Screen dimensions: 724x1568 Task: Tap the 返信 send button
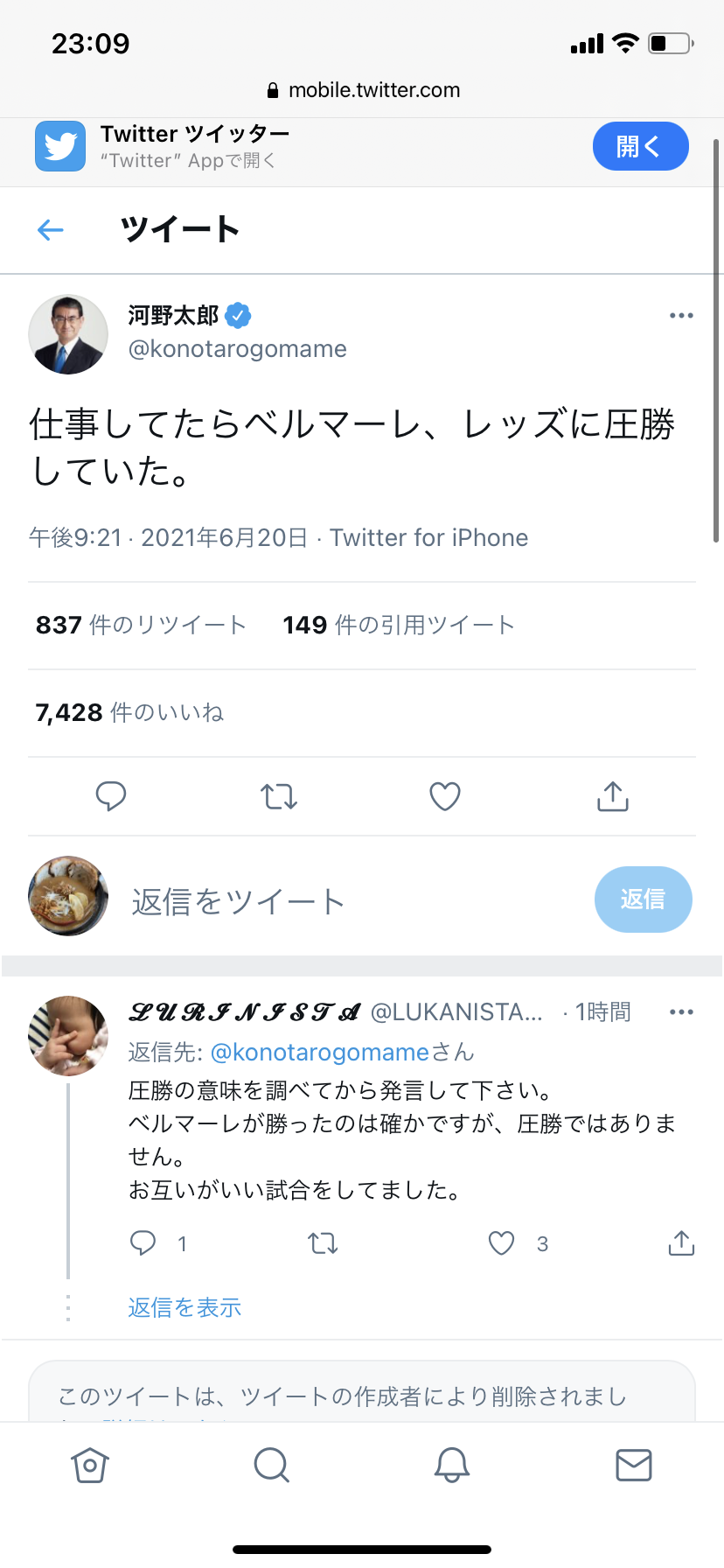pyautogui.click(x=643, y=899)
